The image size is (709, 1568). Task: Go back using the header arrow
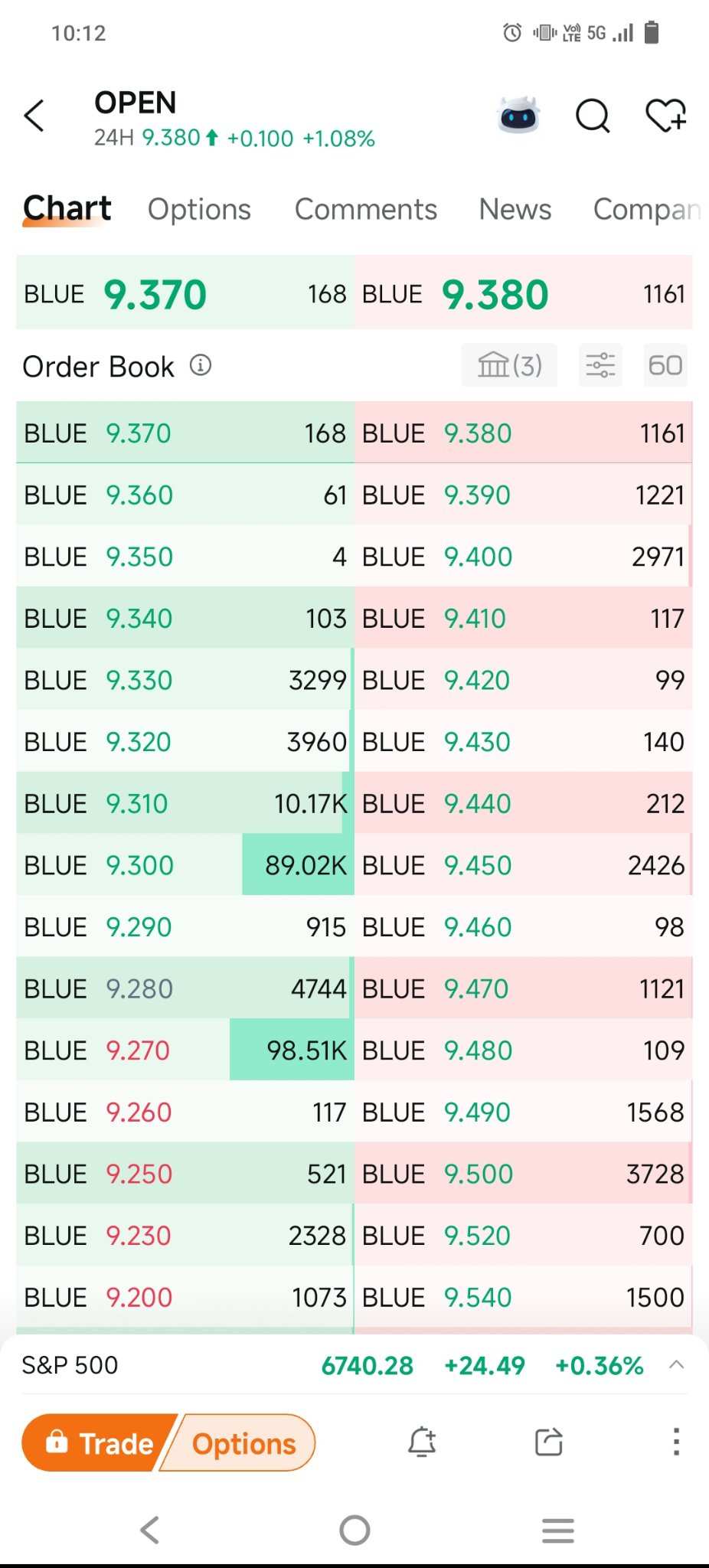(x=34, y=116)
